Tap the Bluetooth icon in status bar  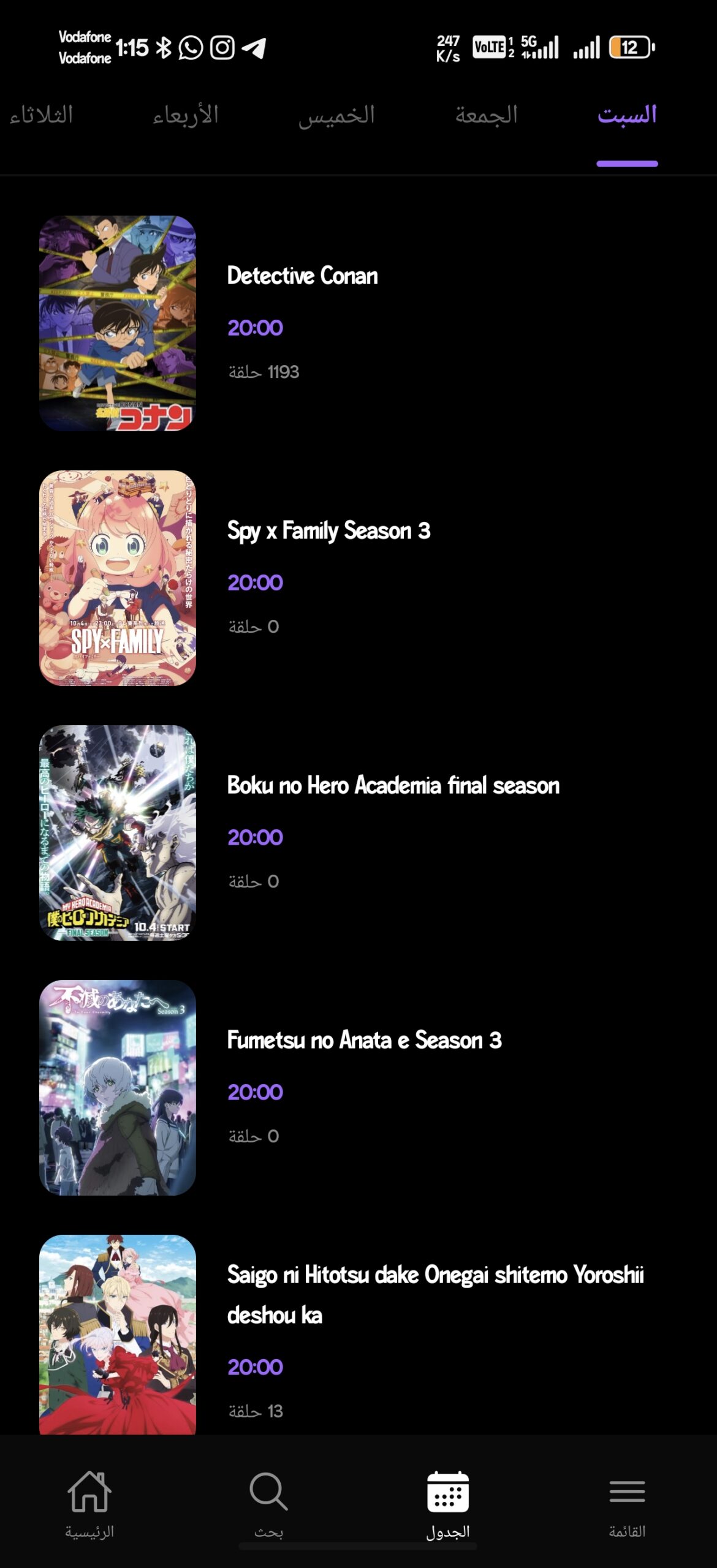tap(162, 48)
